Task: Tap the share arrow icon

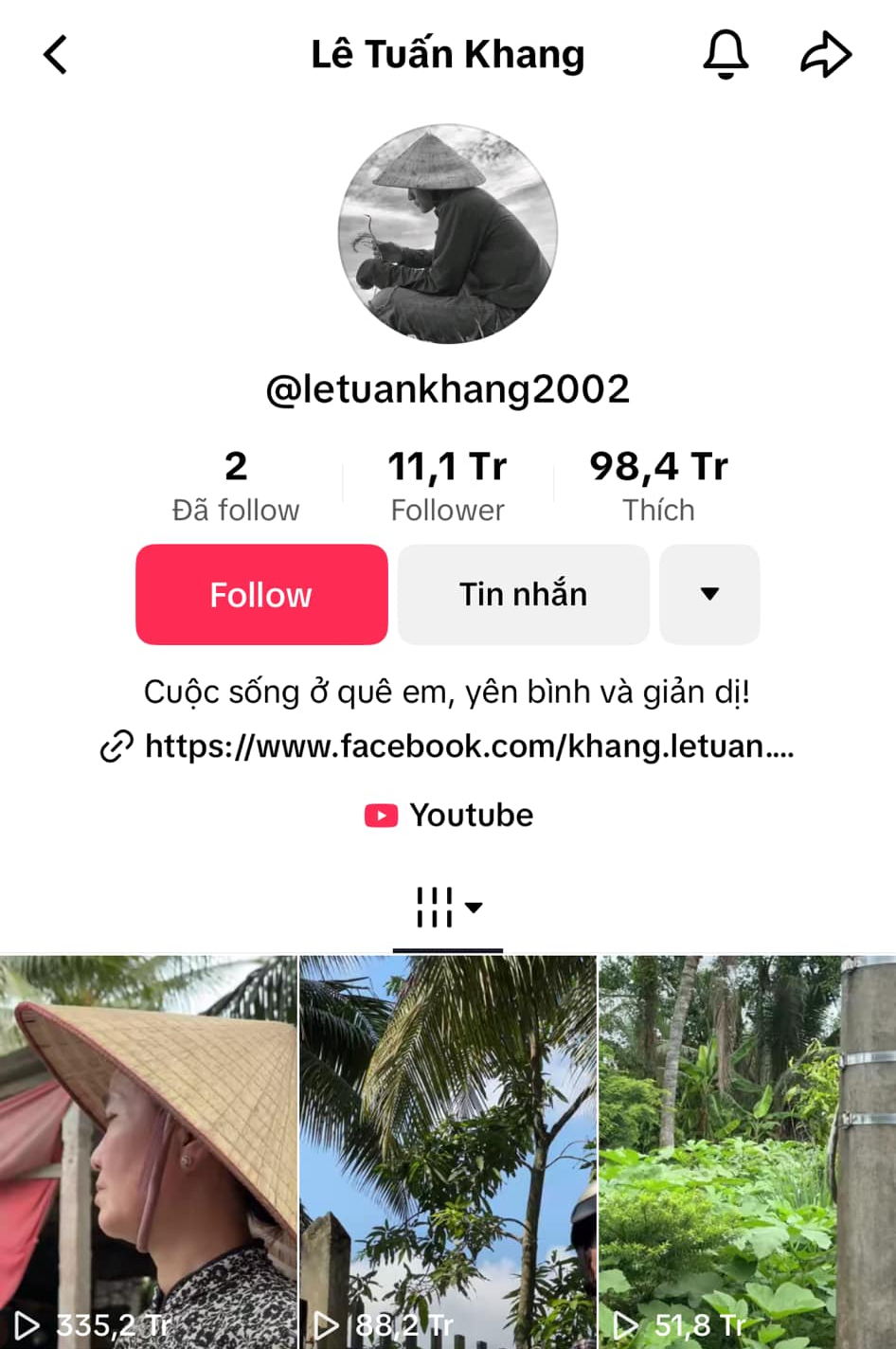Action: click(826, 54)
